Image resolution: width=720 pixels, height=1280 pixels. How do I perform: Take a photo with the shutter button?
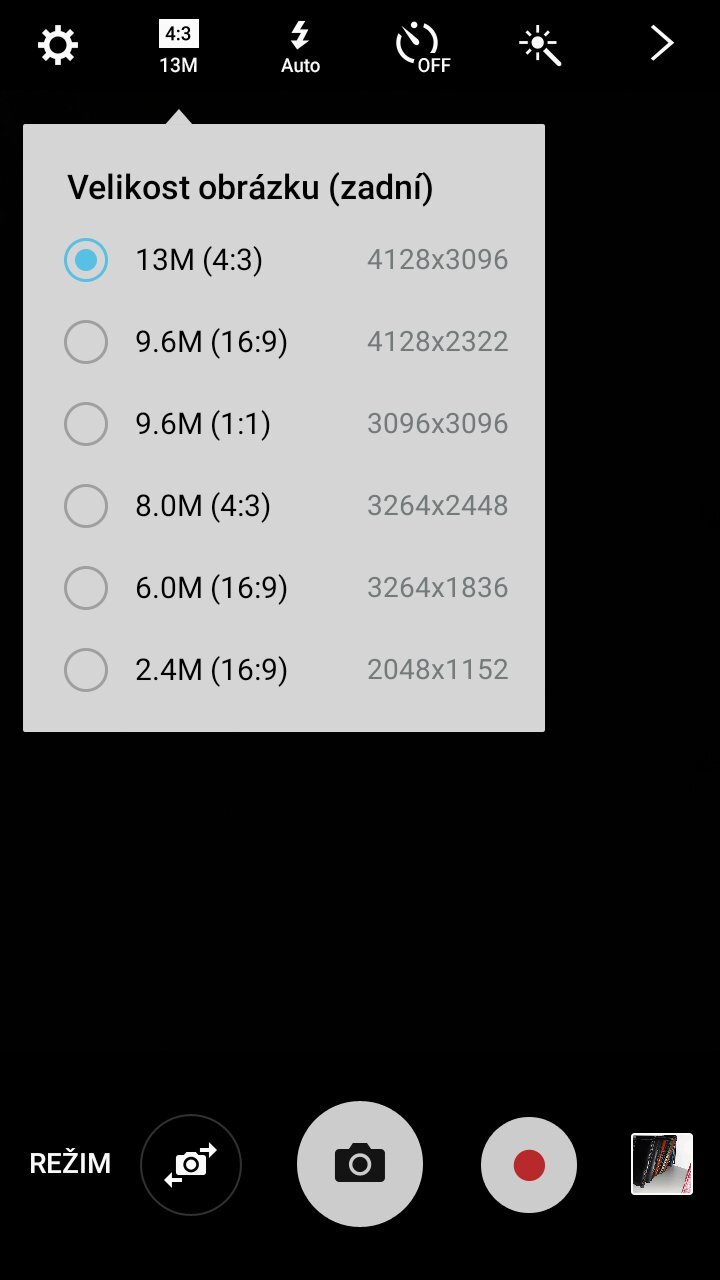(360, 1164)
